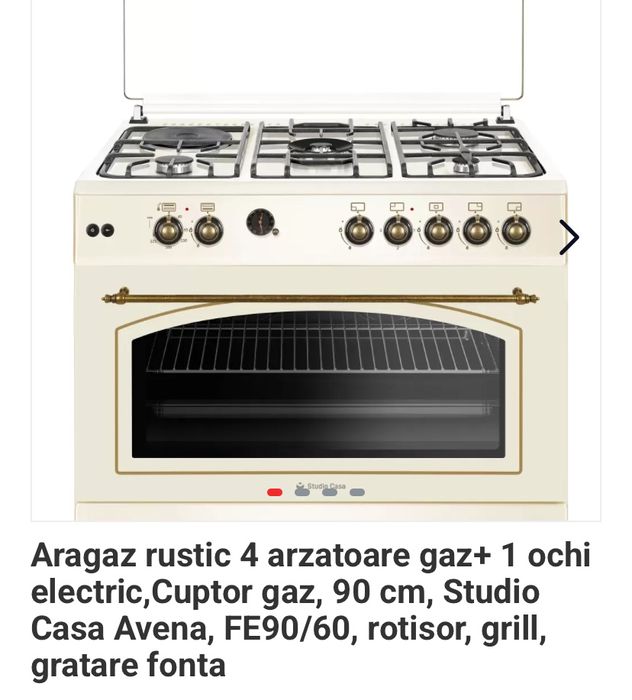Screen dimensions: 632x700
Task: Show the next product photo
Action: pos(568,237)
